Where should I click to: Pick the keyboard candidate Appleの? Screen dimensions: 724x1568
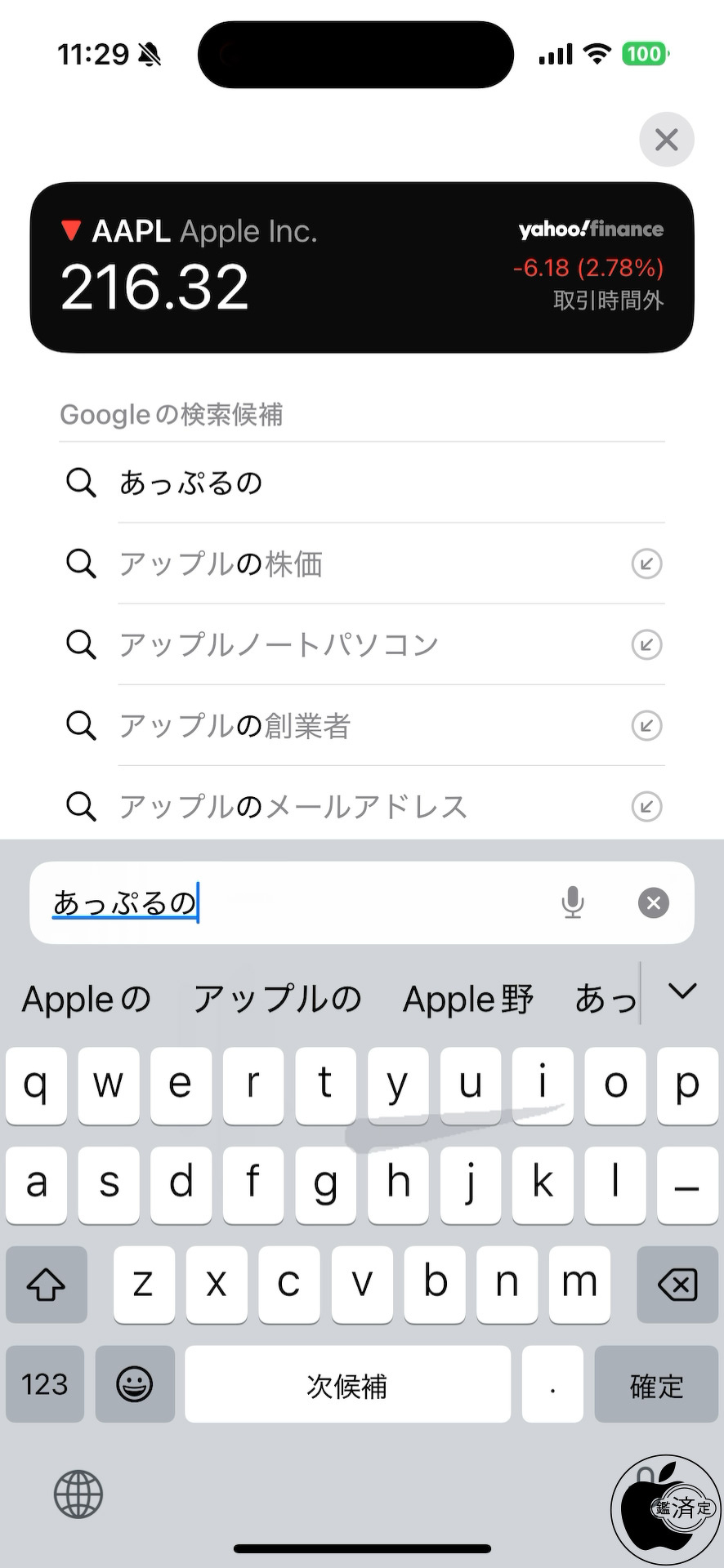[87, 999]
